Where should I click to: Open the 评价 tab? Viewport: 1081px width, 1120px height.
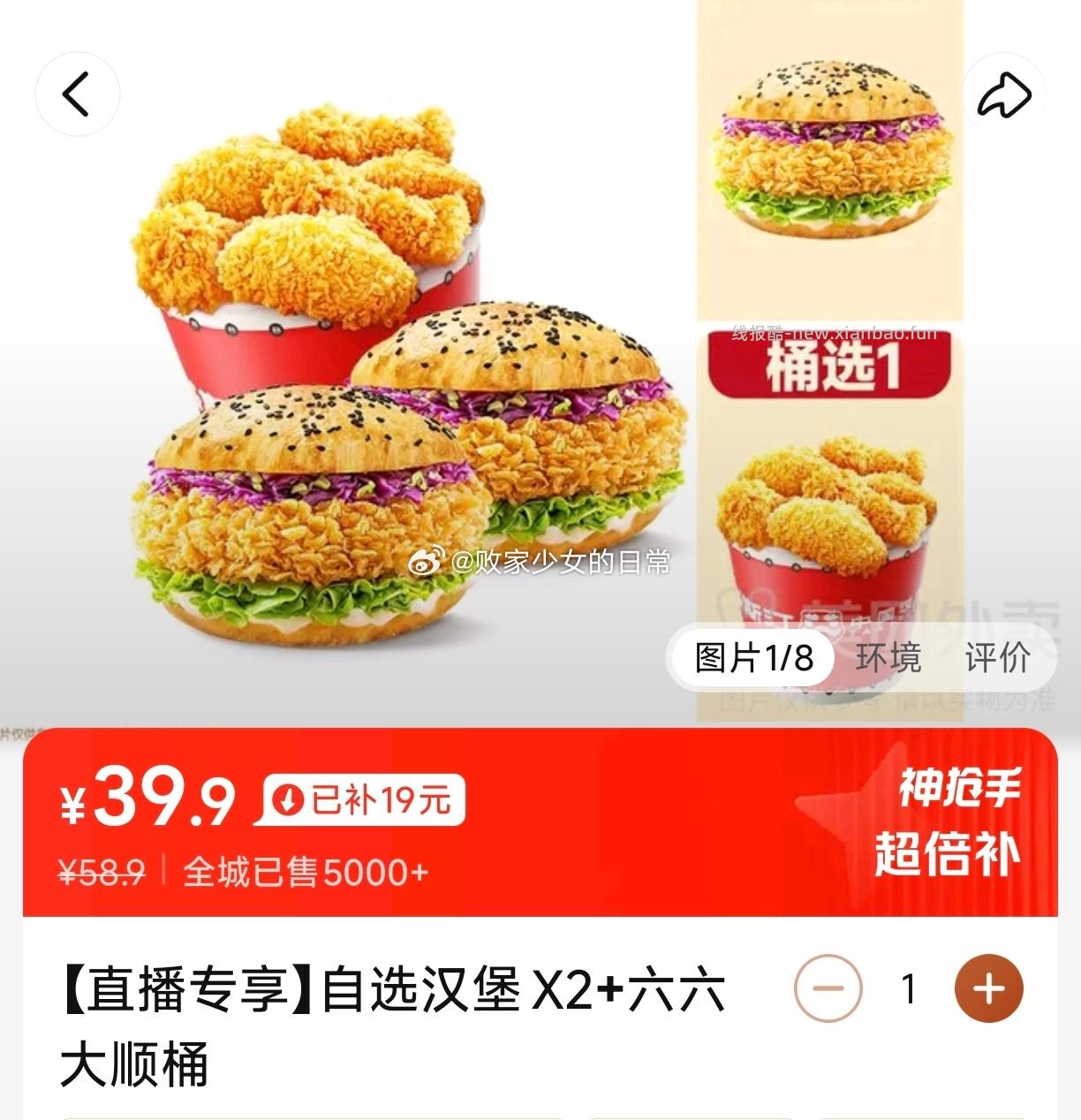pos(998,658)
